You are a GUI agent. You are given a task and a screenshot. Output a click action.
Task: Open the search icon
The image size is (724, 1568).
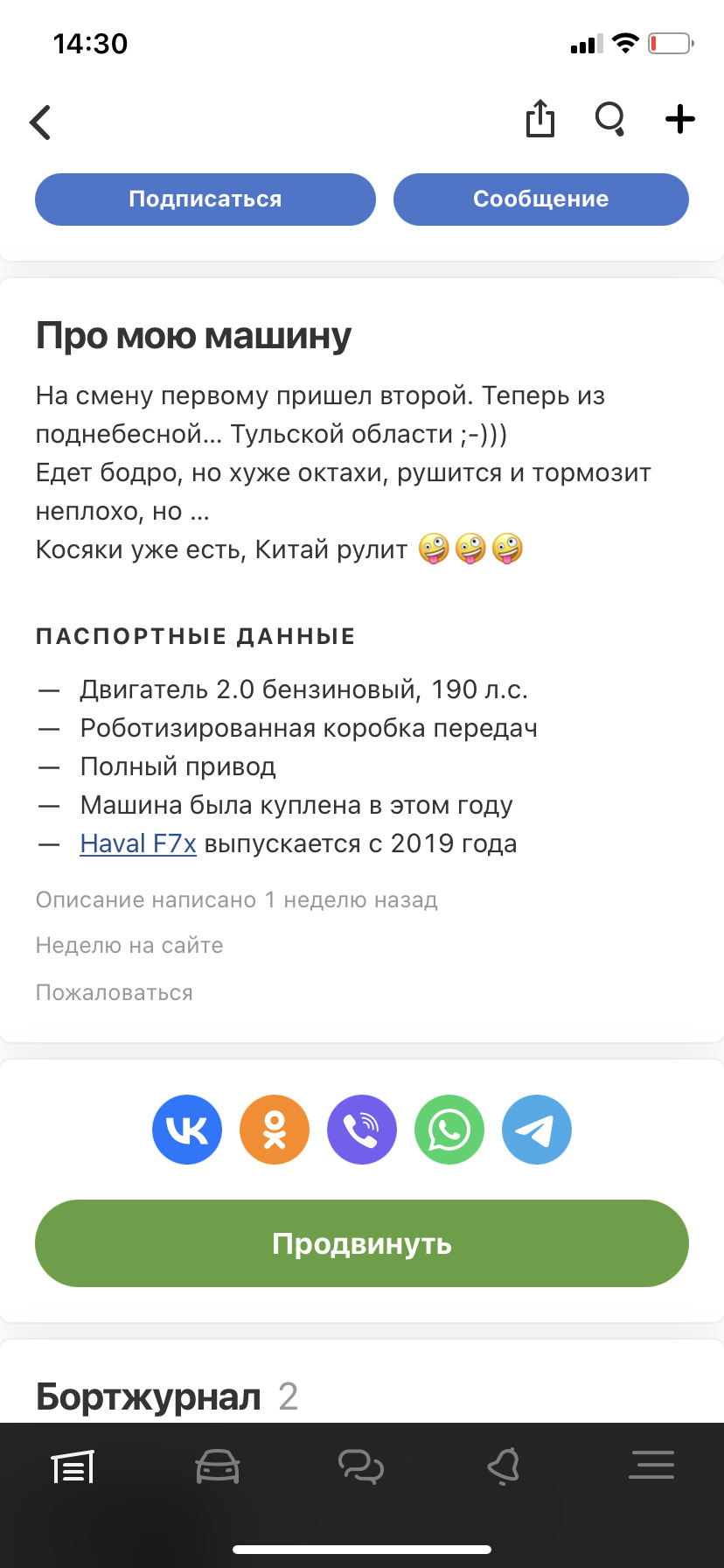[x=609, y=119]
